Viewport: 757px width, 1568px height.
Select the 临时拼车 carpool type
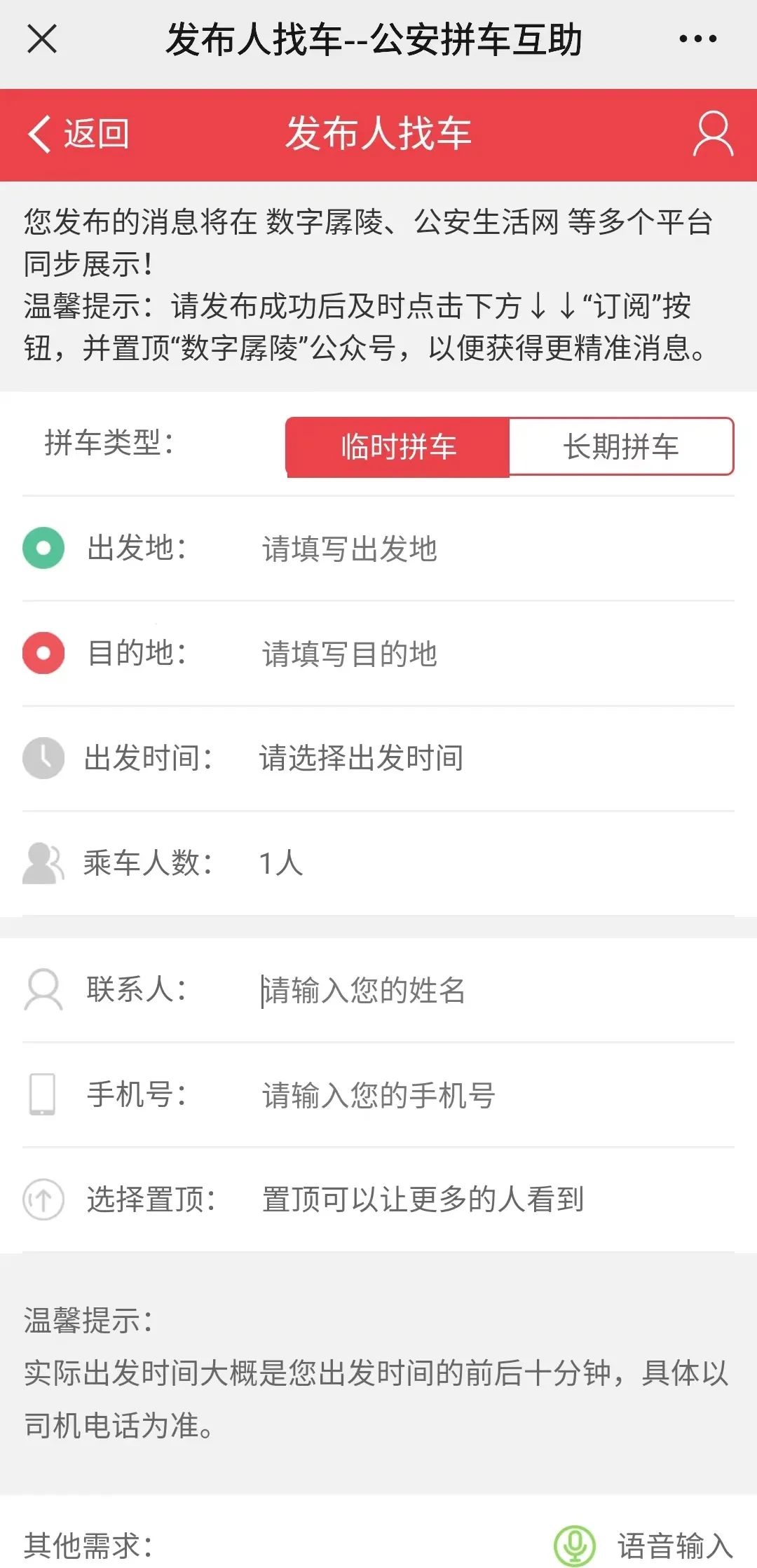click(x=397, y=447)
